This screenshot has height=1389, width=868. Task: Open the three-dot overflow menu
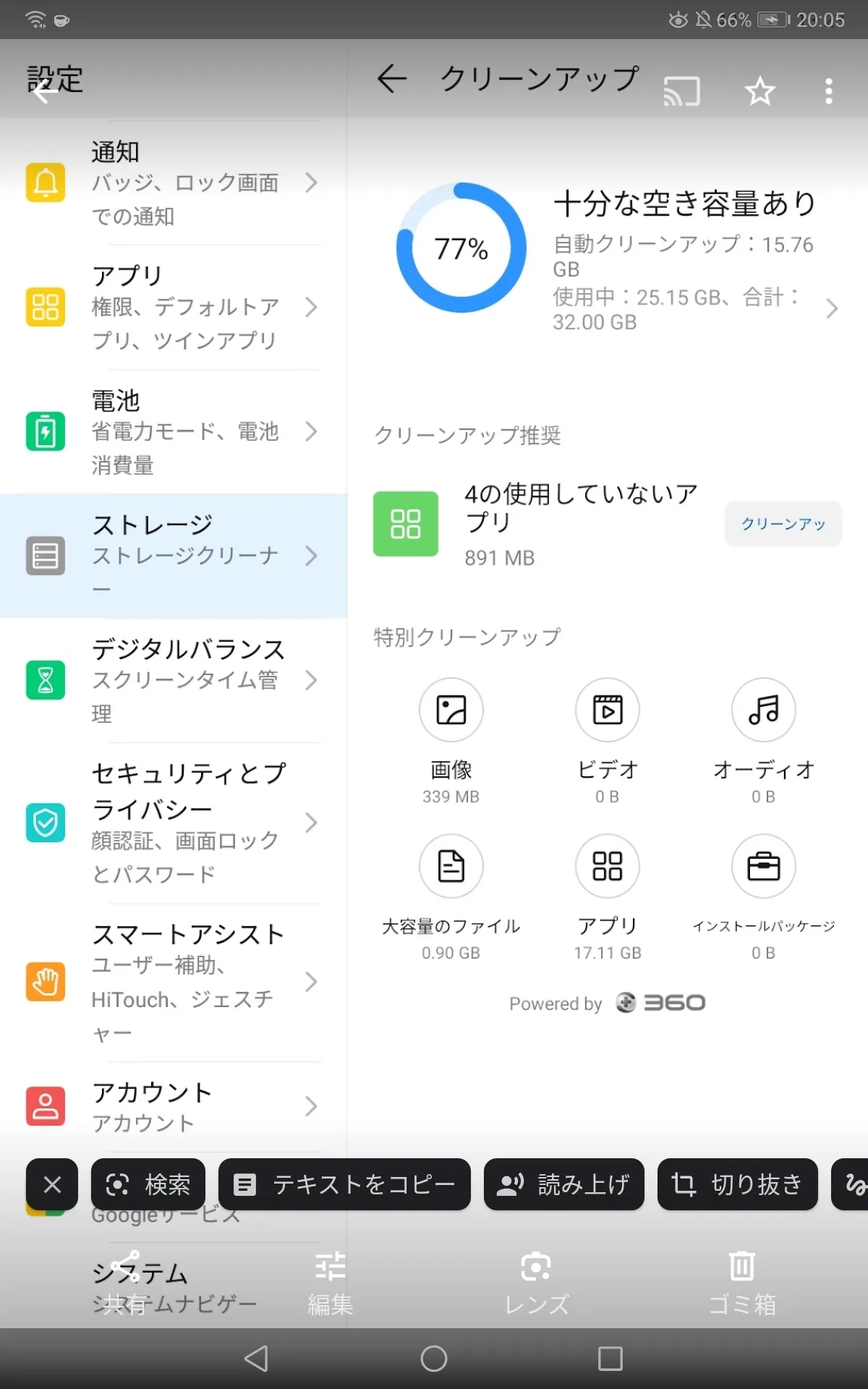(x=829, y=92)
